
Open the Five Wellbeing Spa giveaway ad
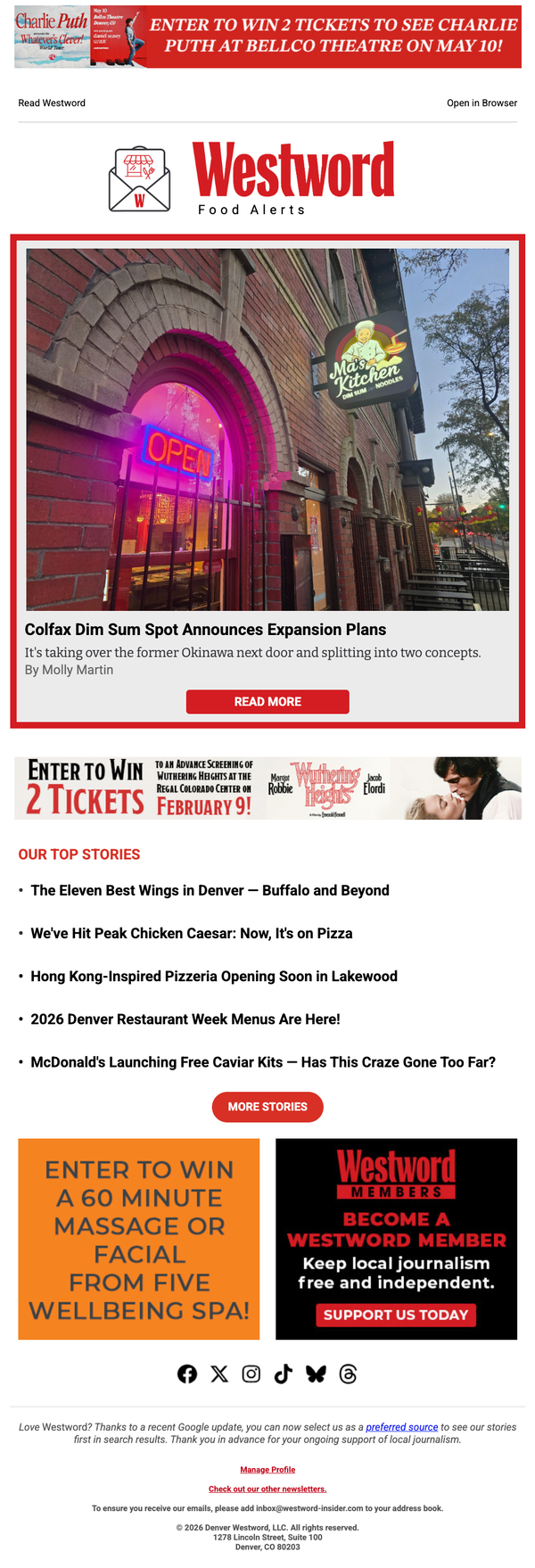click(139, 1239)
